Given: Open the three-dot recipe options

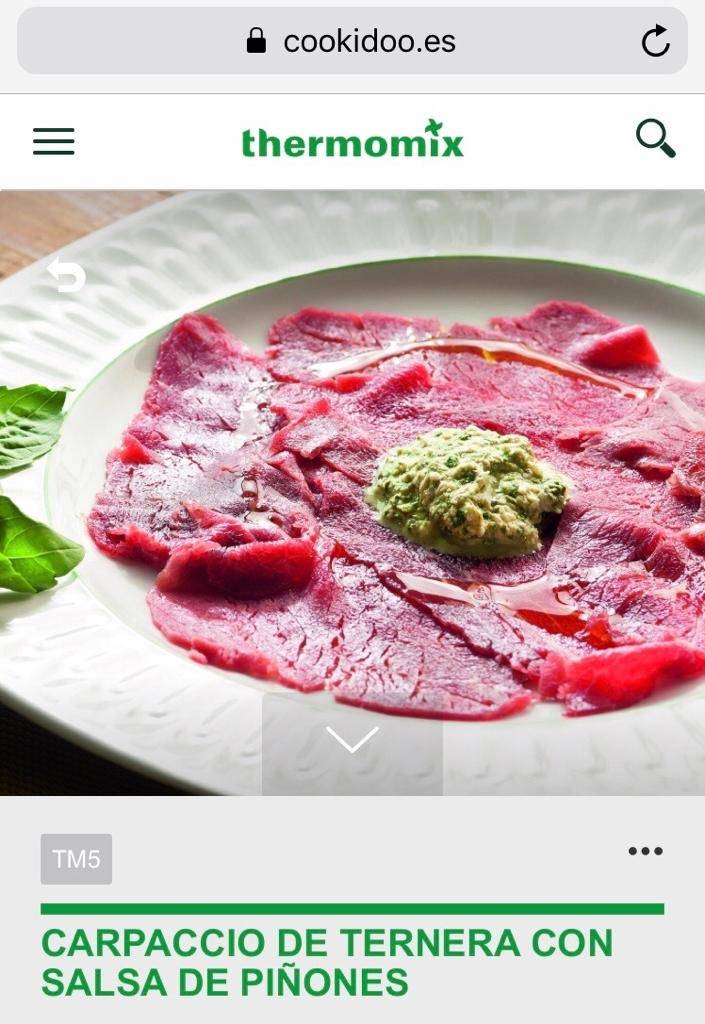Looking at the screenshot, I should pos(645,851).
